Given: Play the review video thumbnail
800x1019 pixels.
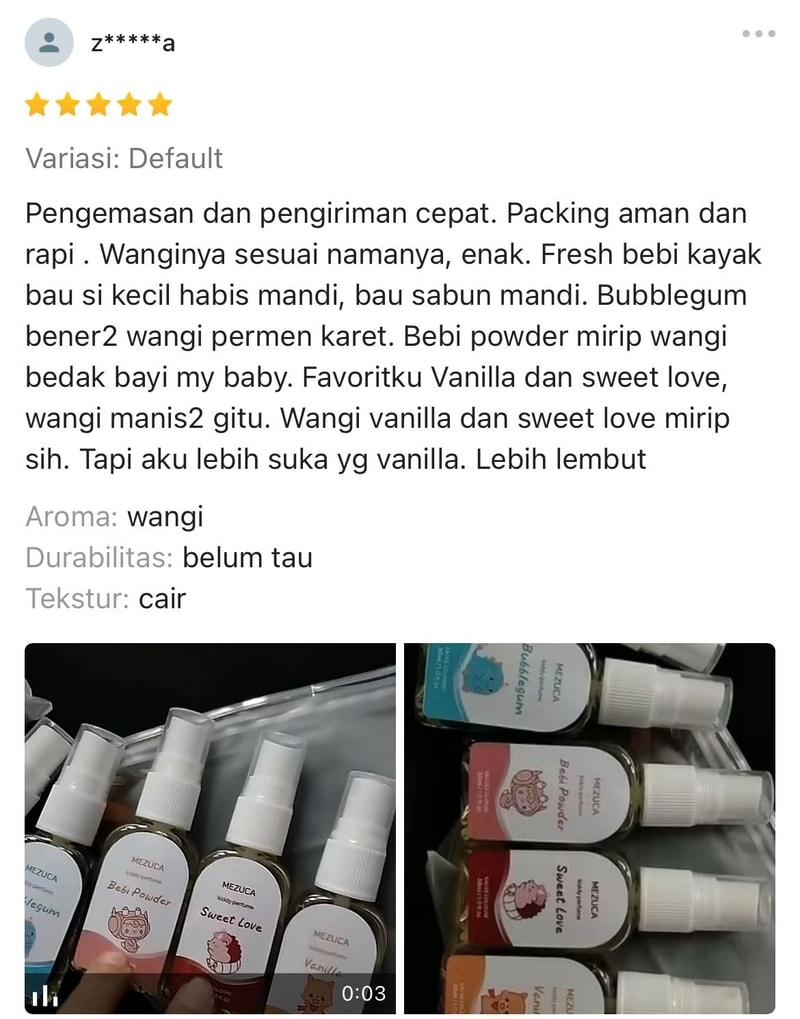Looking at the screenshot, I should point(210,828).
